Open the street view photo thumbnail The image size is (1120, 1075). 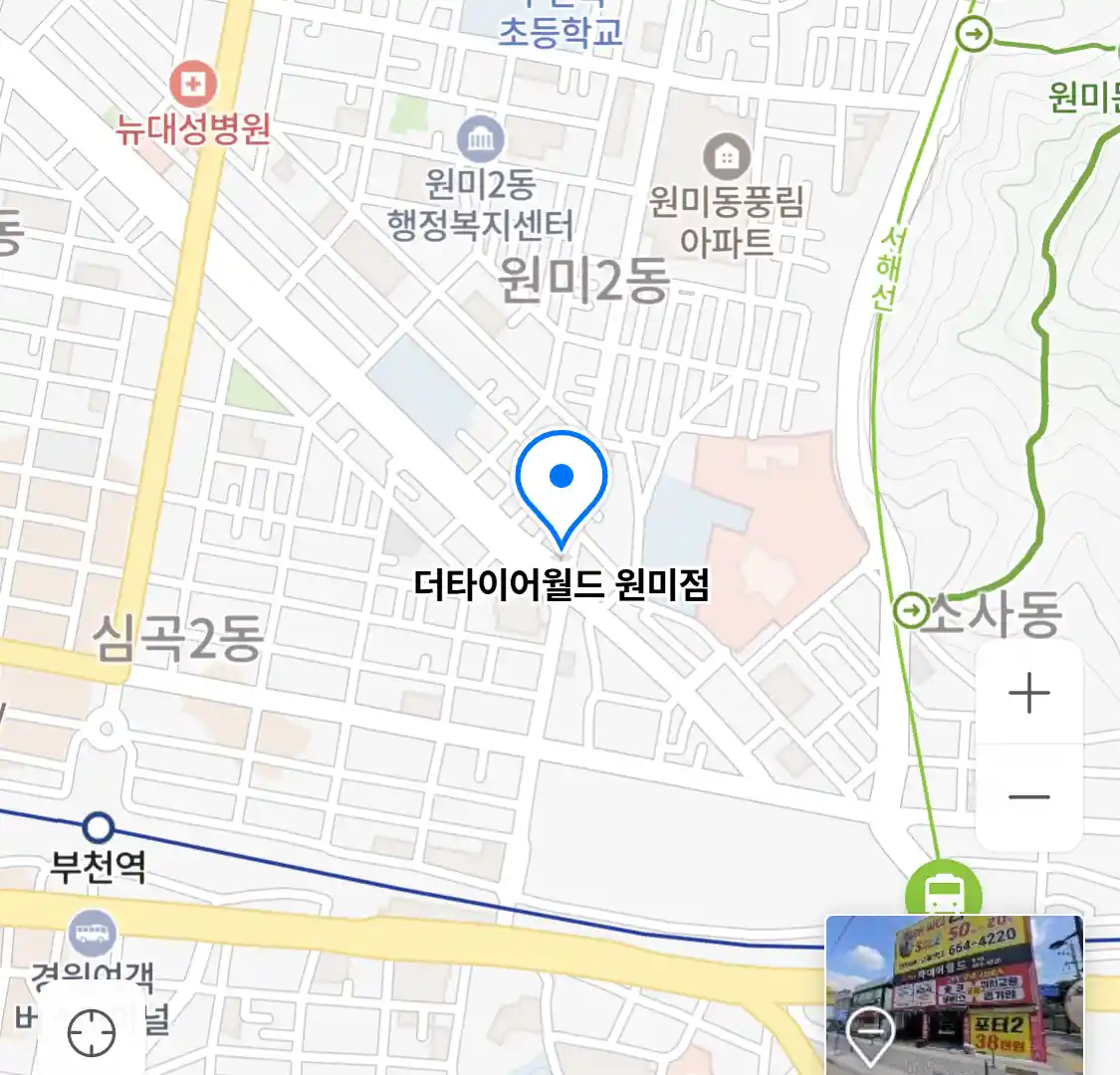pos(954,993)
